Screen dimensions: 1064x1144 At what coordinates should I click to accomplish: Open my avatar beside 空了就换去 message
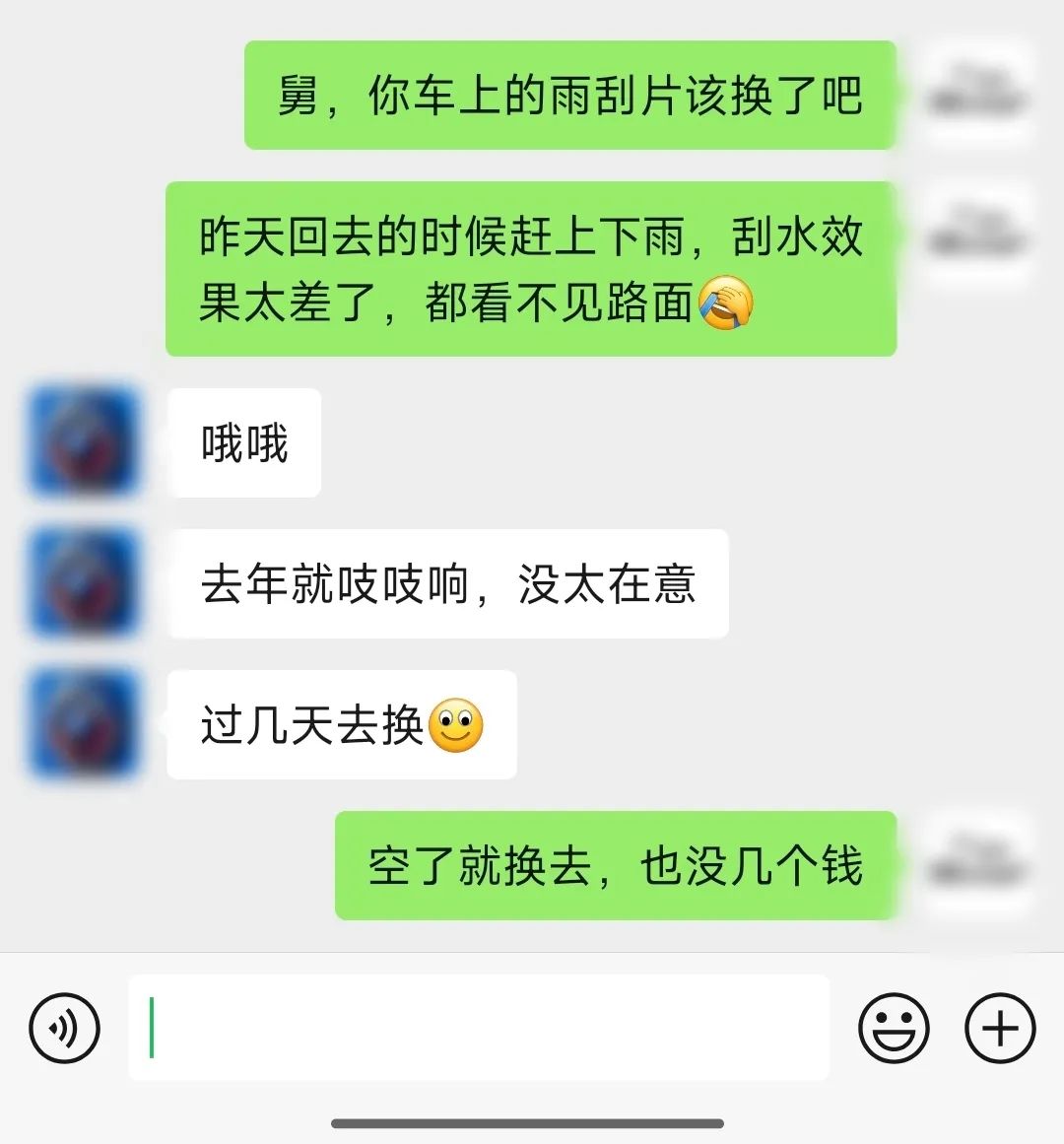[x=978, y=865]
